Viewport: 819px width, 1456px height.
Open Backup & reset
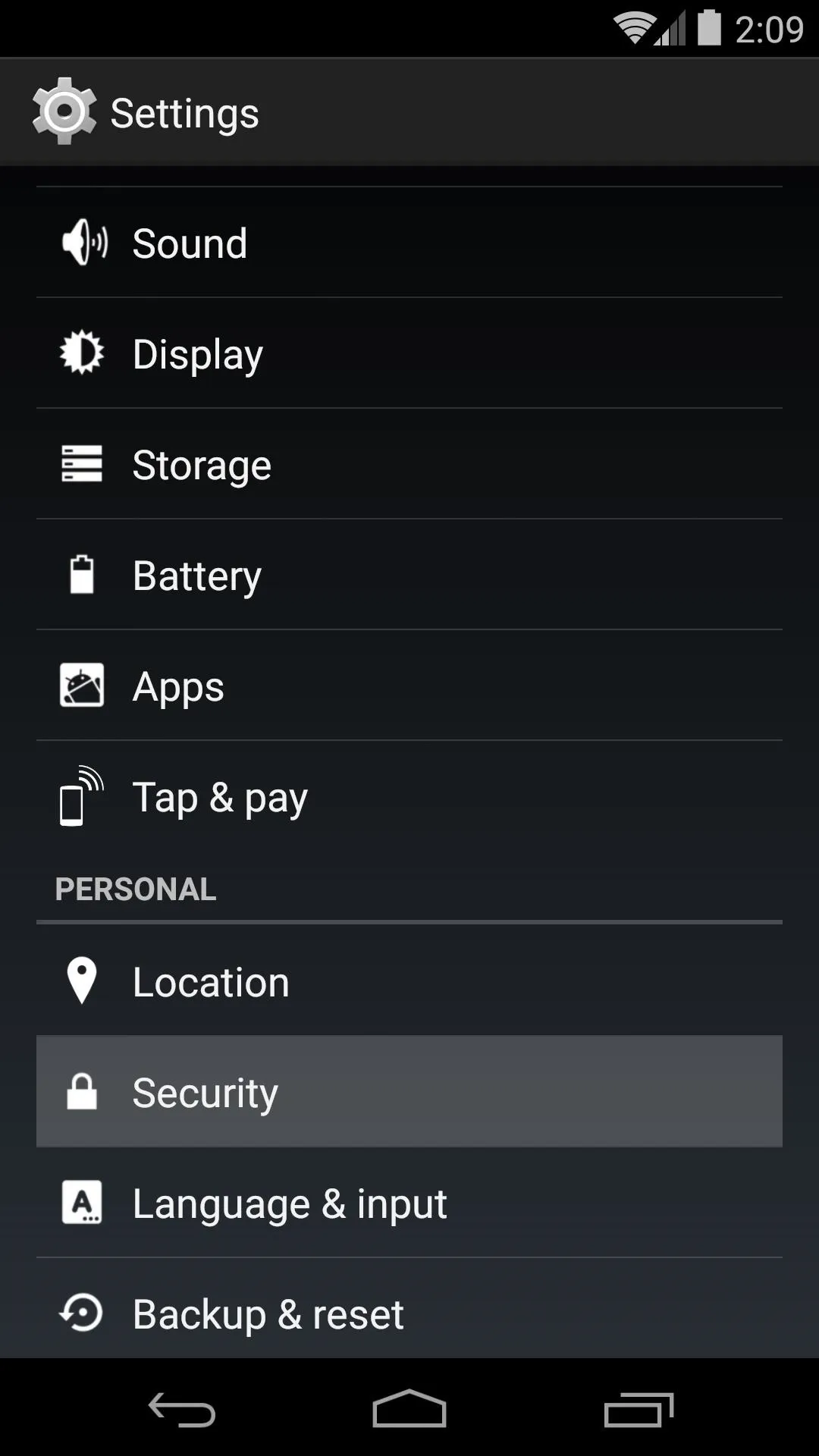pyautogui.click(x=409, y=1309)
